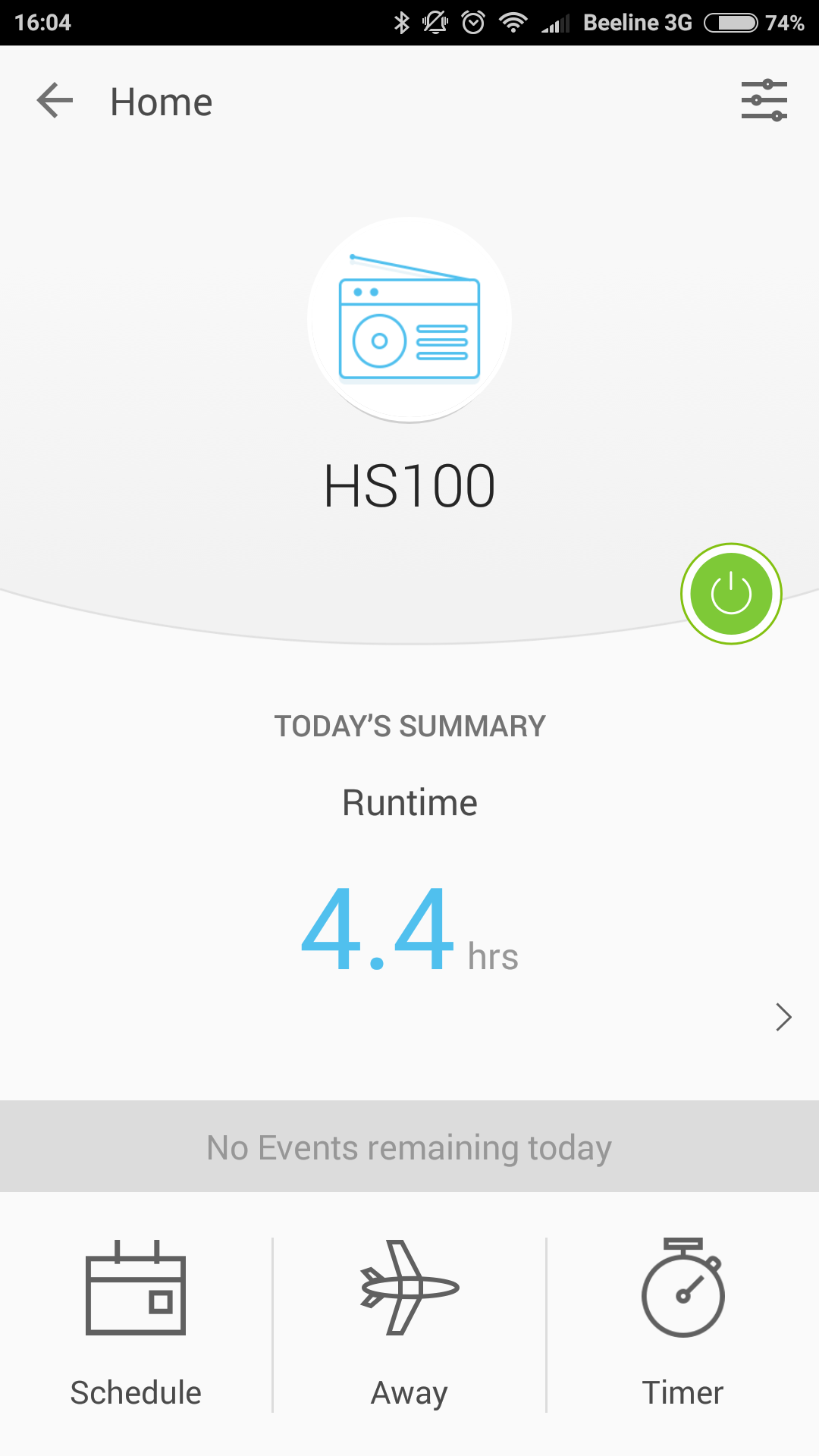The image size is (819, 1456).
Task: Open runtime details with the chevron arrow
Action: [x=783, y=1017]
